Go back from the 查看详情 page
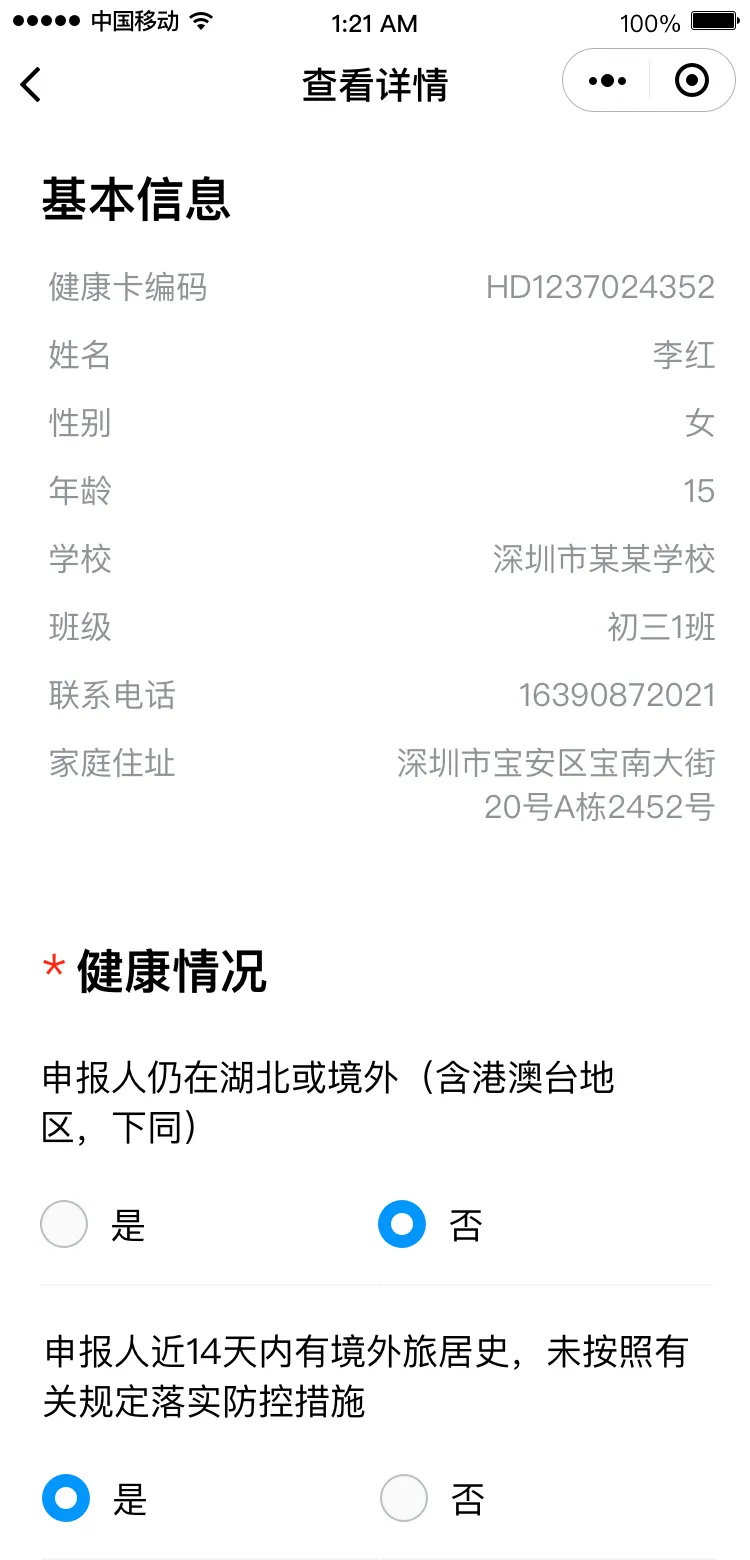The height and width of the screenshot is (1560, 750). [32, 84]
